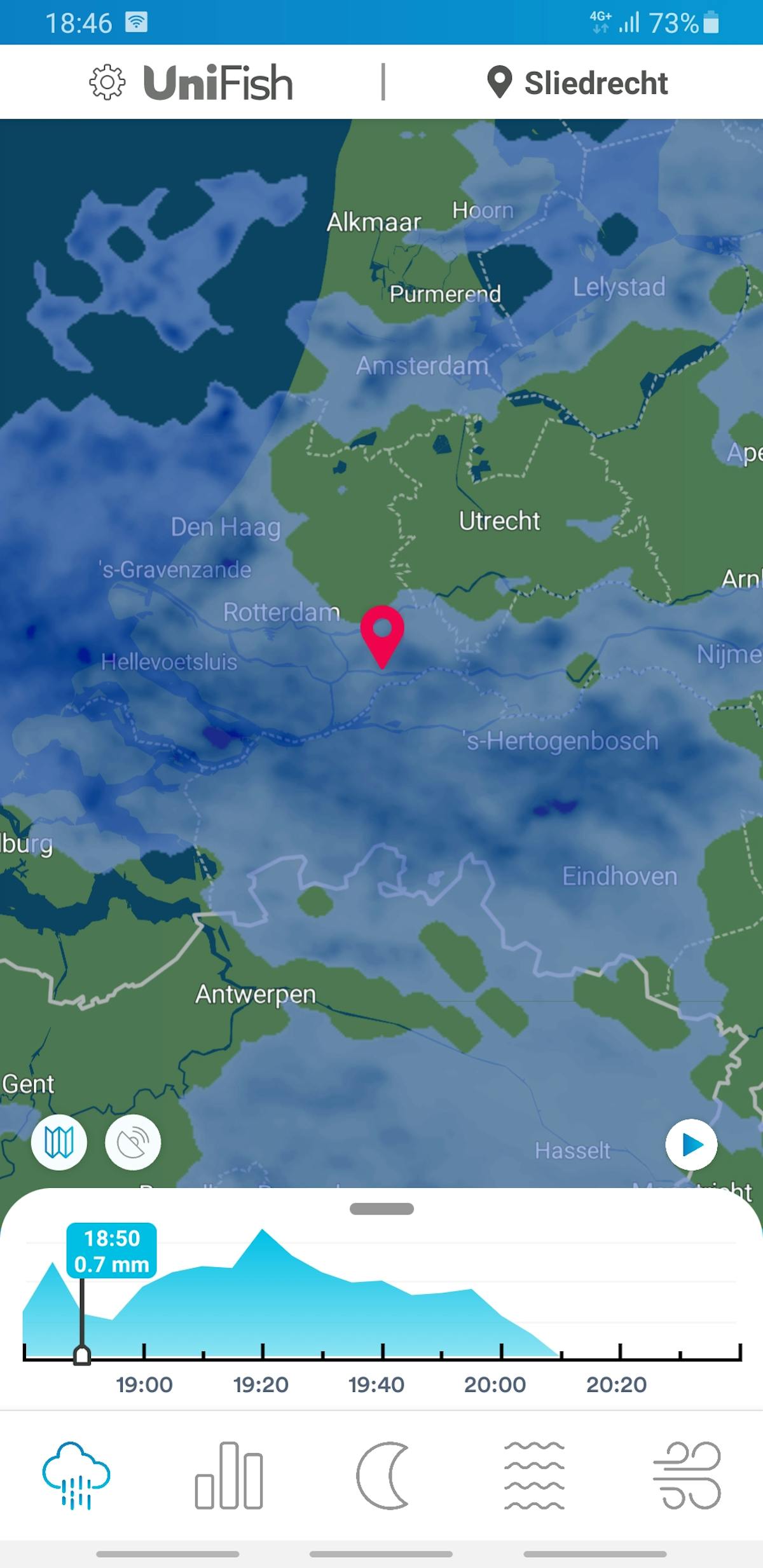Change the Sliedrecht location

click(x=577, y=83)
